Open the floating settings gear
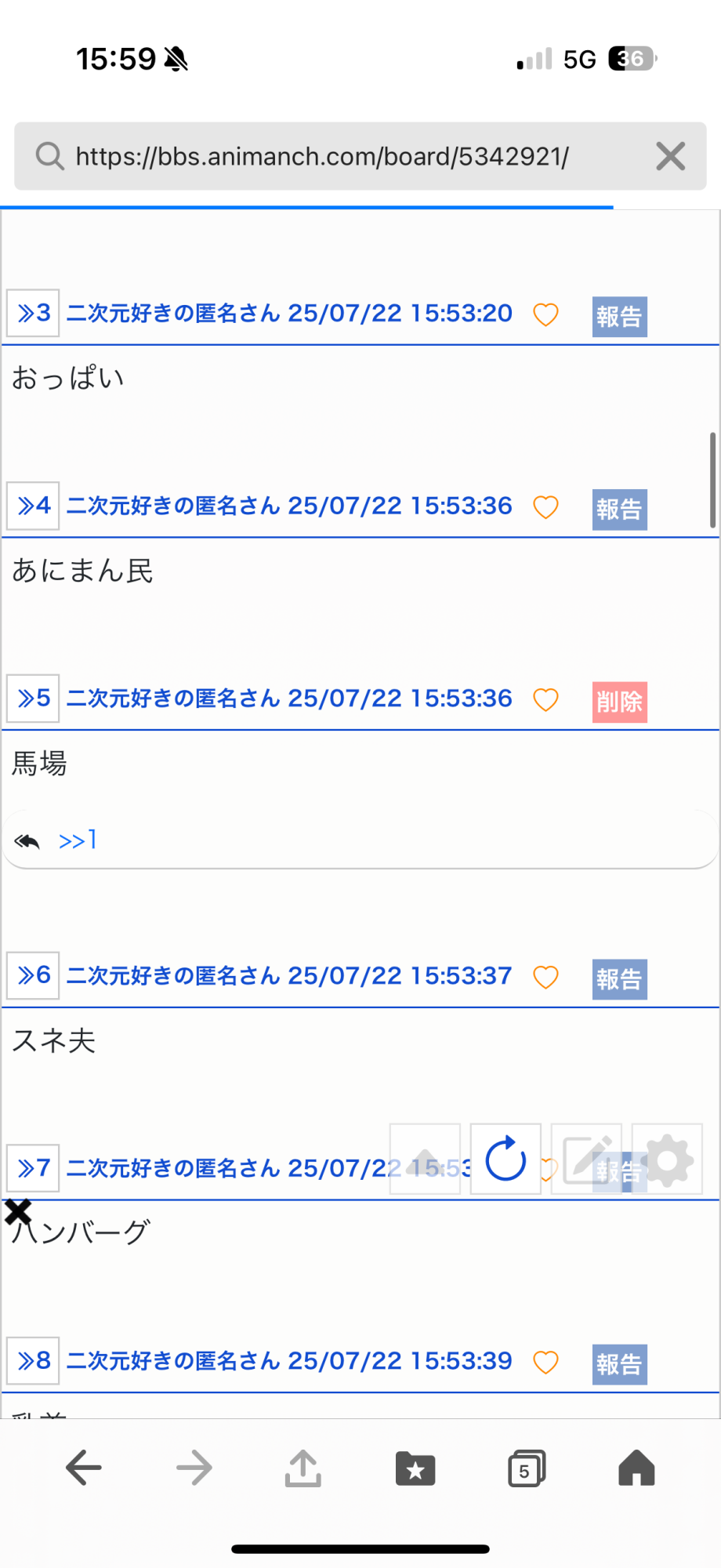 click(x=667, y=1159)
